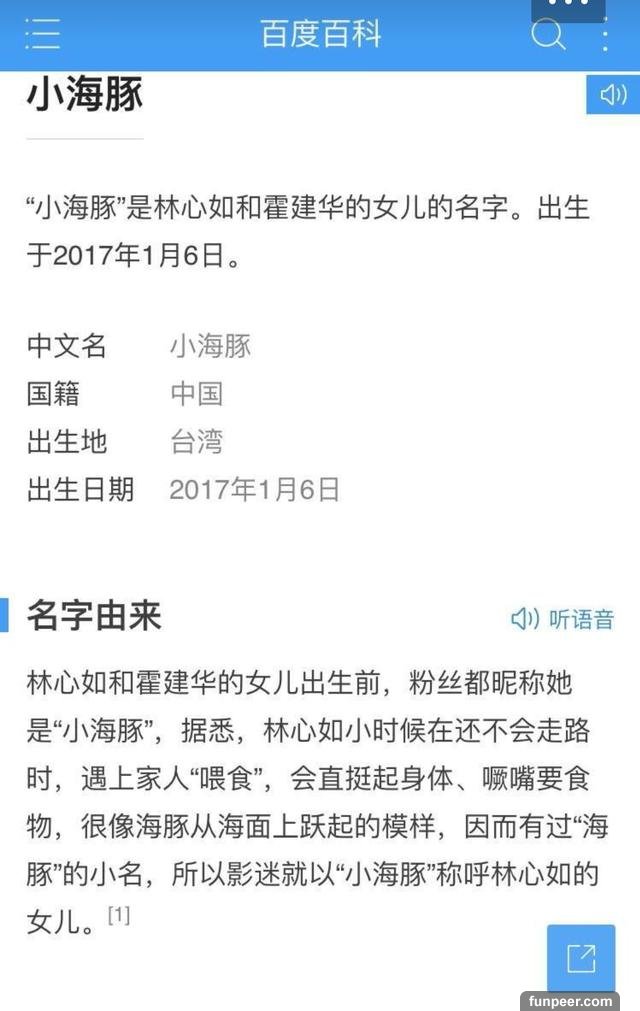Open the hamburger menu
This screenshot has width=640, height=1011.
pyautogui.click(x=42, y=34)
